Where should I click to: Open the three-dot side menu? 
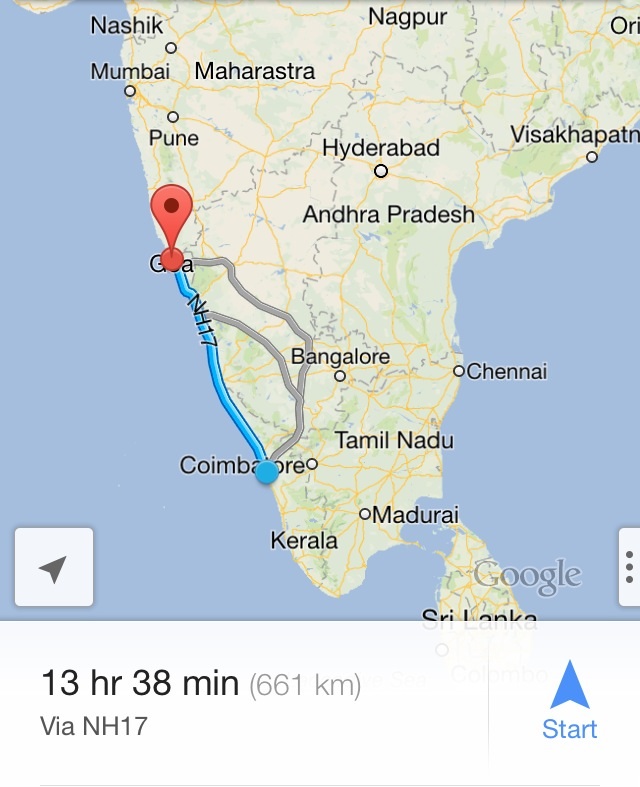click(629, 567)
